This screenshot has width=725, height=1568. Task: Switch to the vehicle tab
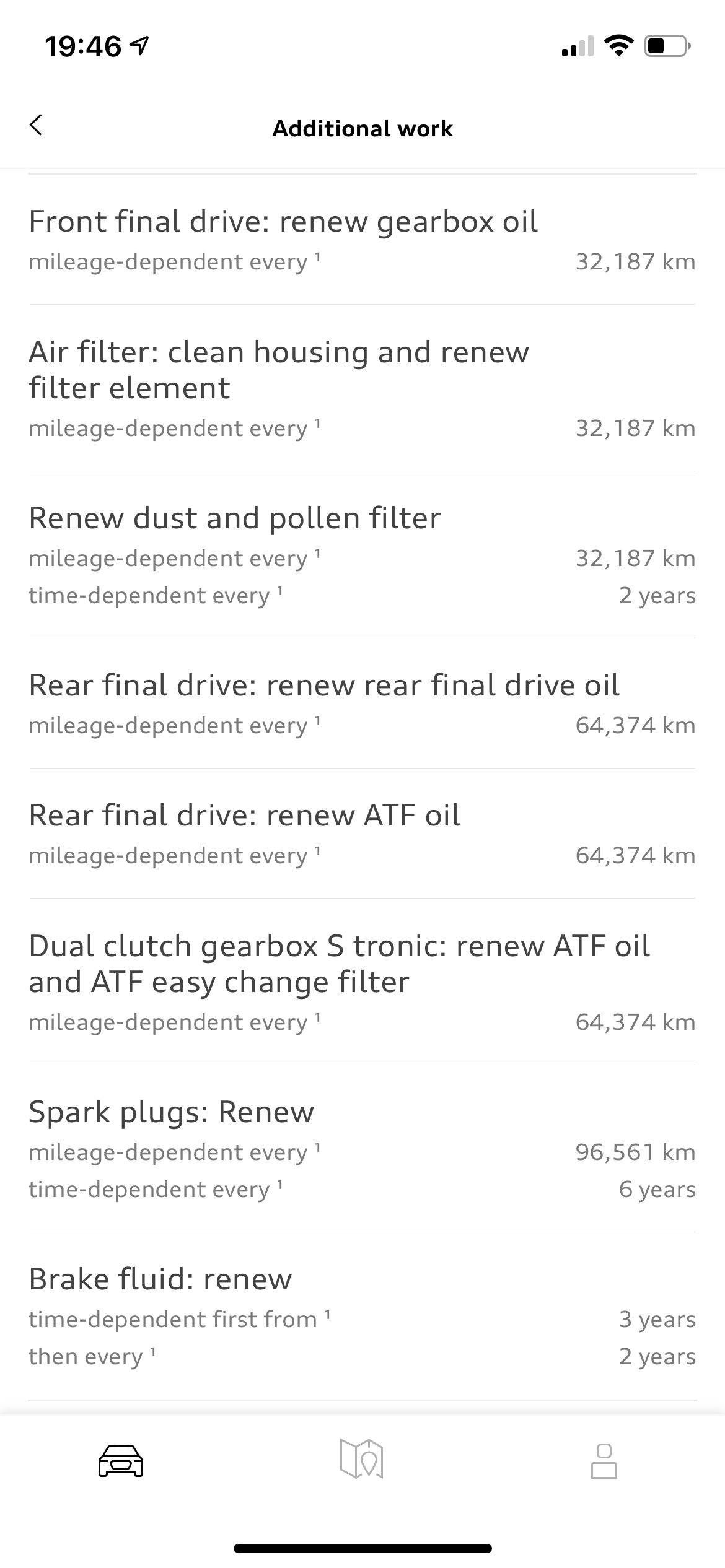click(121, 1461)
